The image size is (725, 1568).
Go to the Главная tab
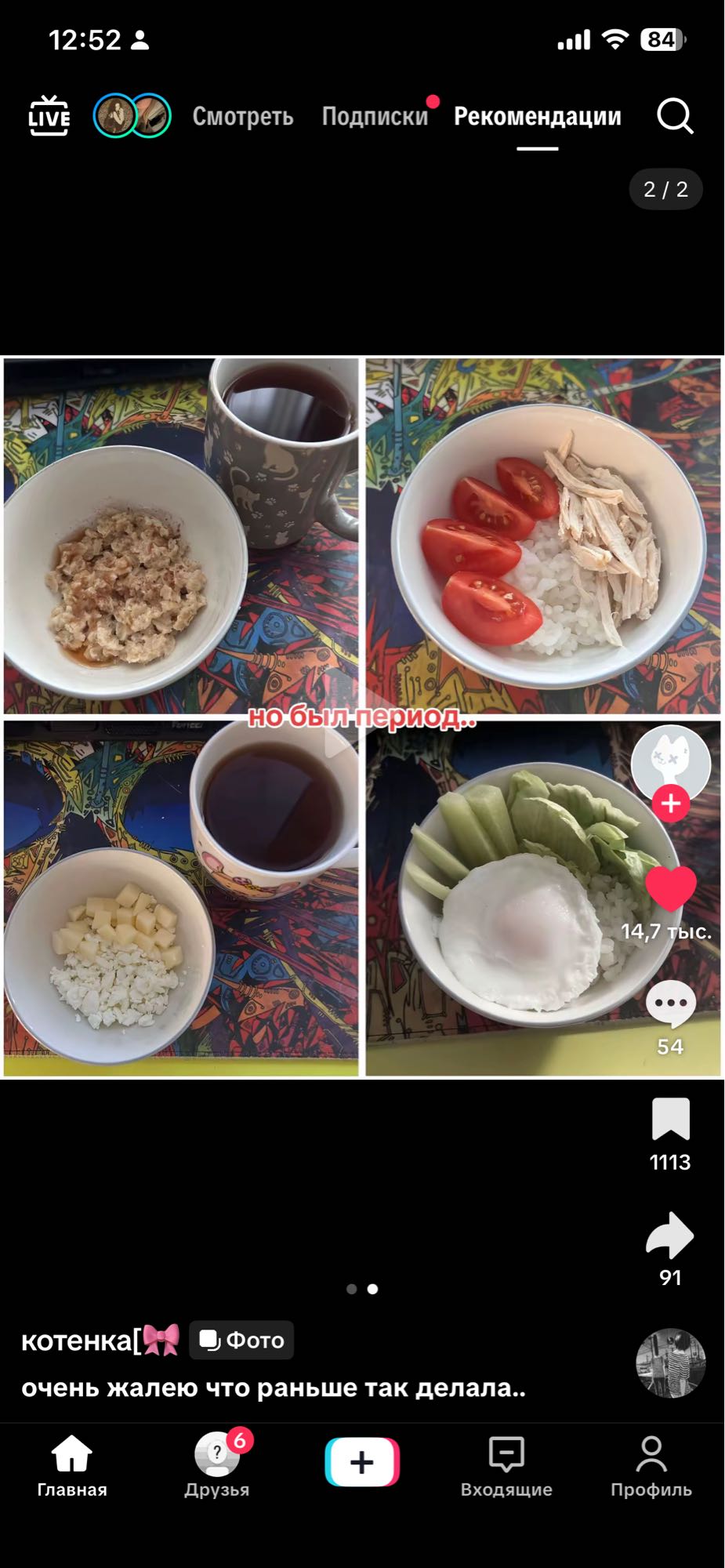coord(72,1465)
